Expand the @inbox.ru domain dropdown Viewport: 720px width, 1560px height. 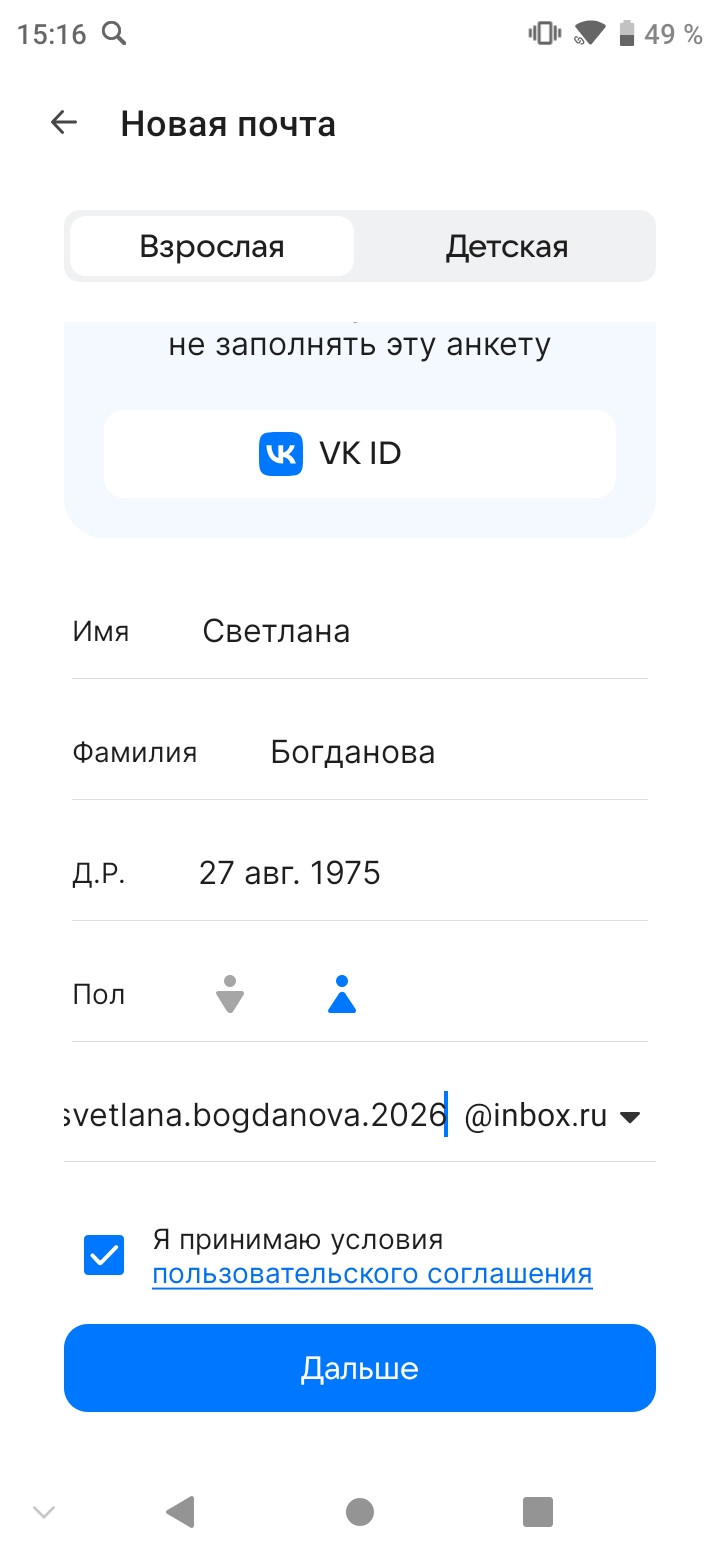pos(552,1117)
